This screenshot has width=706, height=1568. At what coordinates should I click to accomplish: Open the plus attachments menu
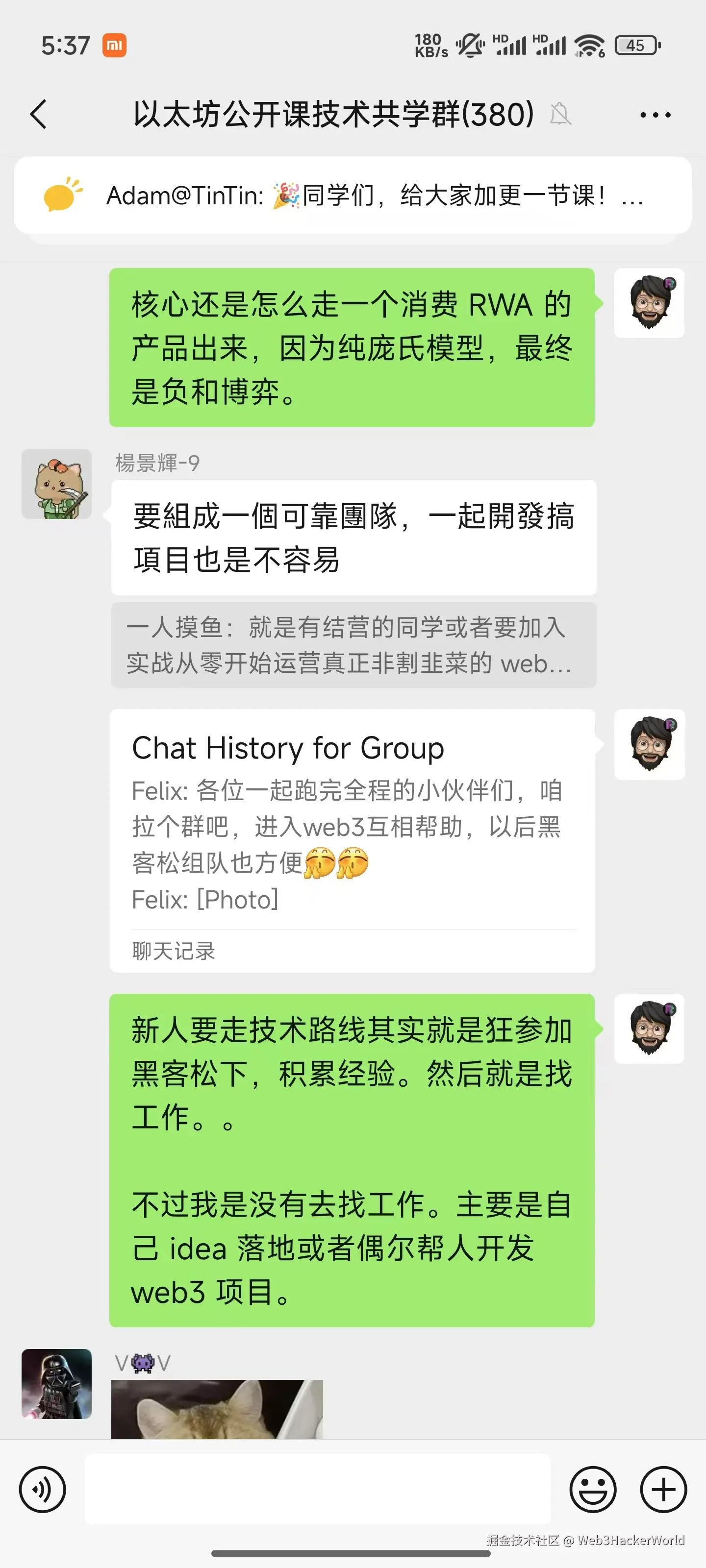pyautogui.click(x=663, y=1490)
